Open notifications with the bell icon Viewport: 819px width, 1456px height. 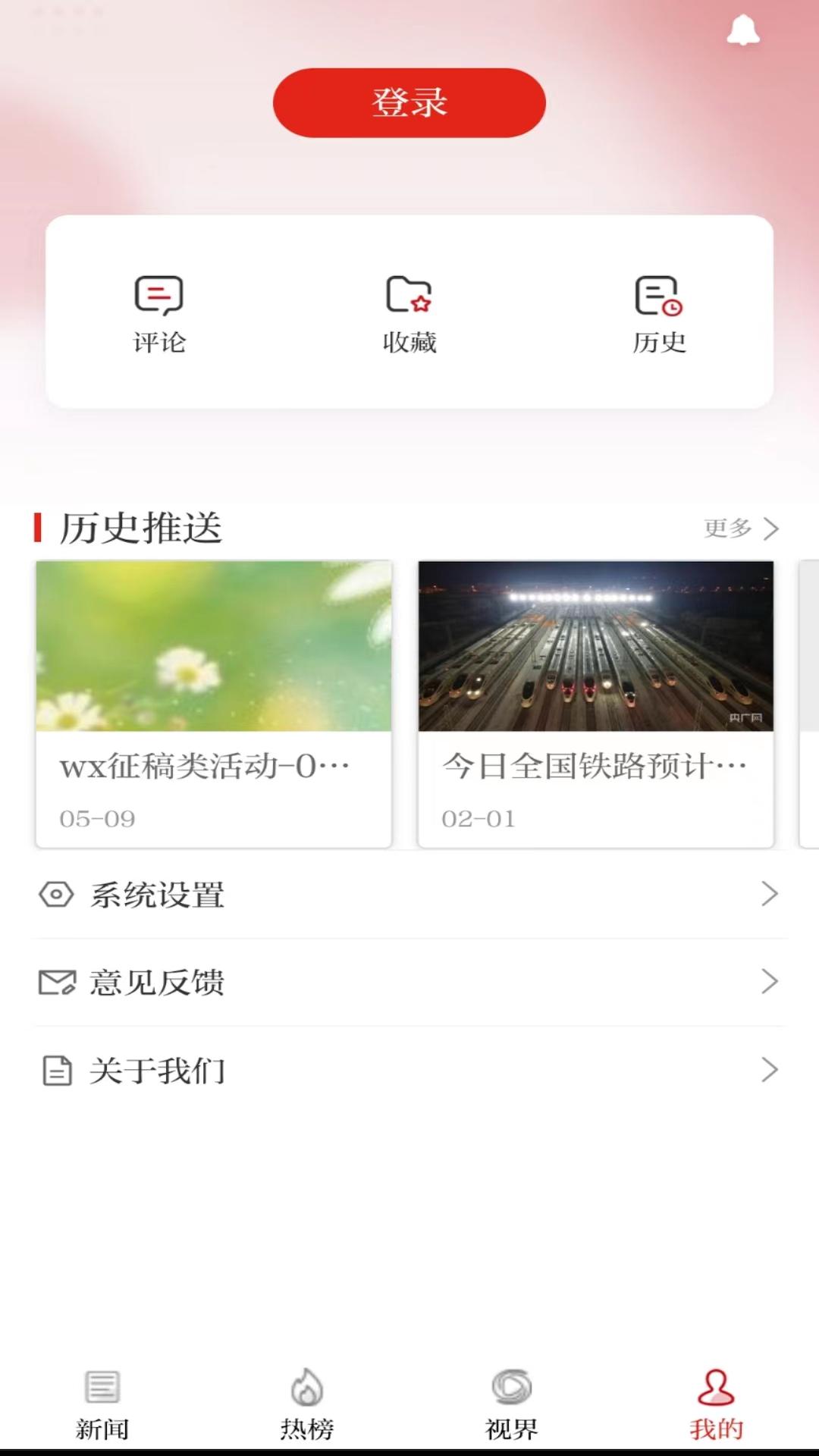click(x=743, y=30)
